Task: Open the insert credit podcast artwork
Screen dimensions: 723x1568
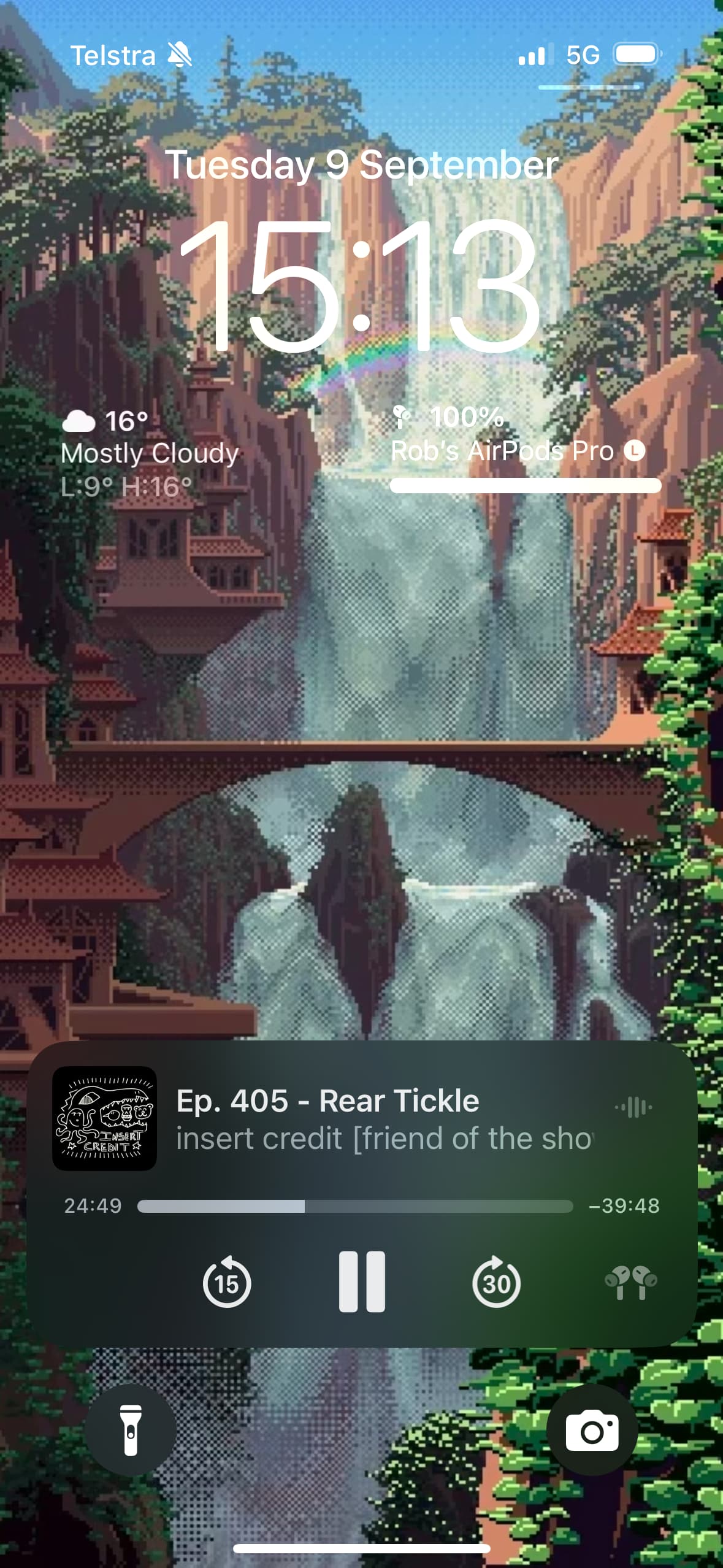Action: coord(104,1118)
